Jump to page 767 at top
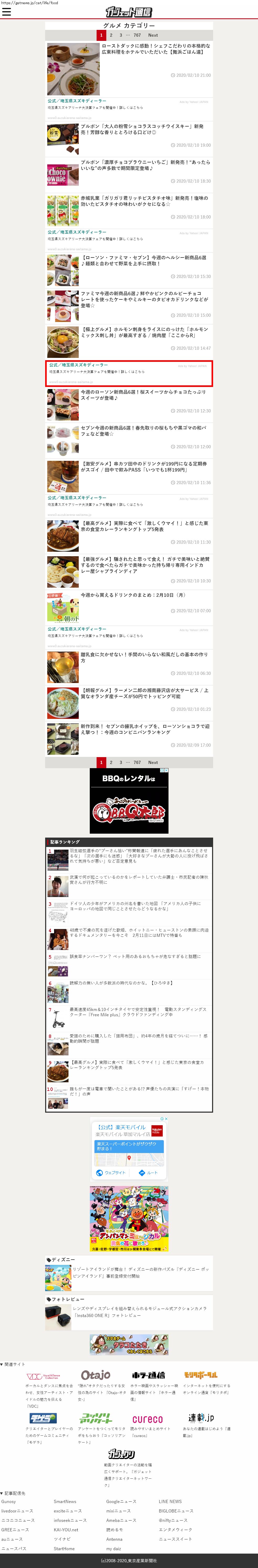Viewport: 258px width, 1568px height. 137,35
